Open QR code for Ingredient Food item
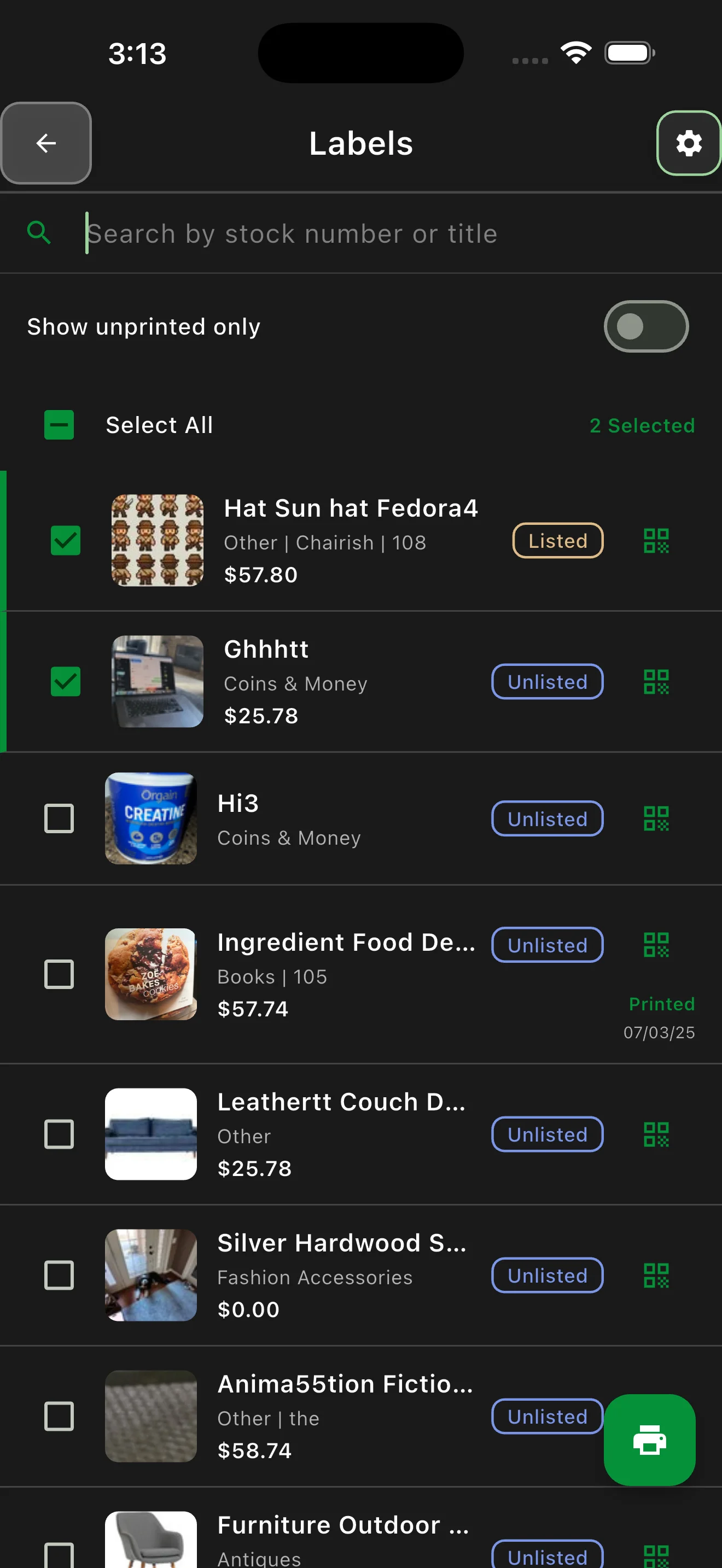 coord(656,945)
